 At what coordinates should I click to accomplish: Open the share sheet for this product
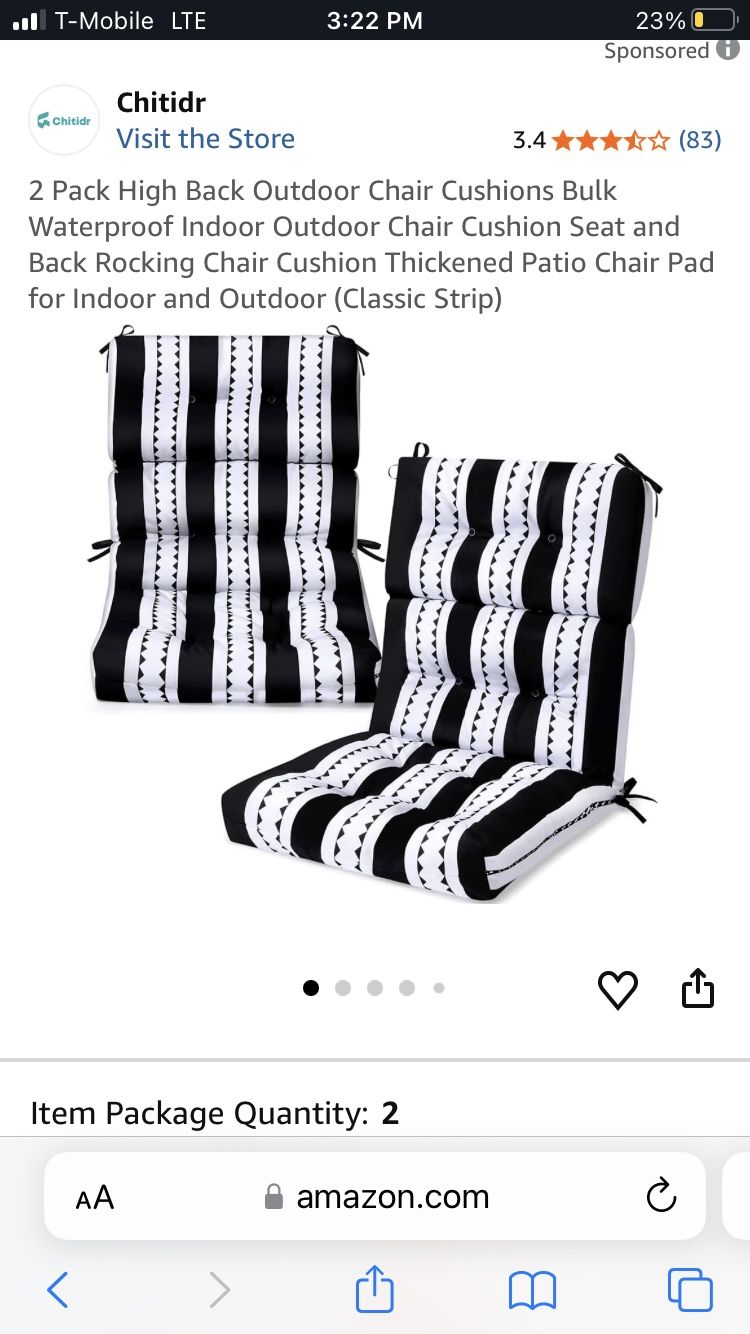(697, 988)
